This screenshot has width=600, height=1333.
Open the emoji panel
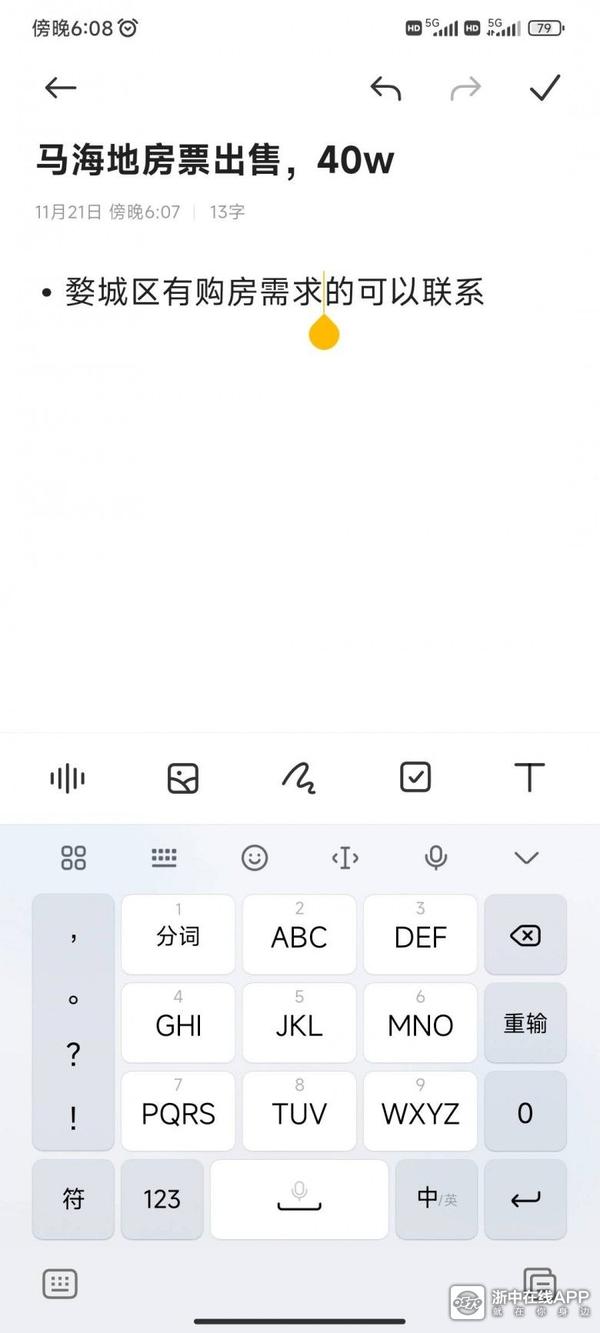(255, 857)
